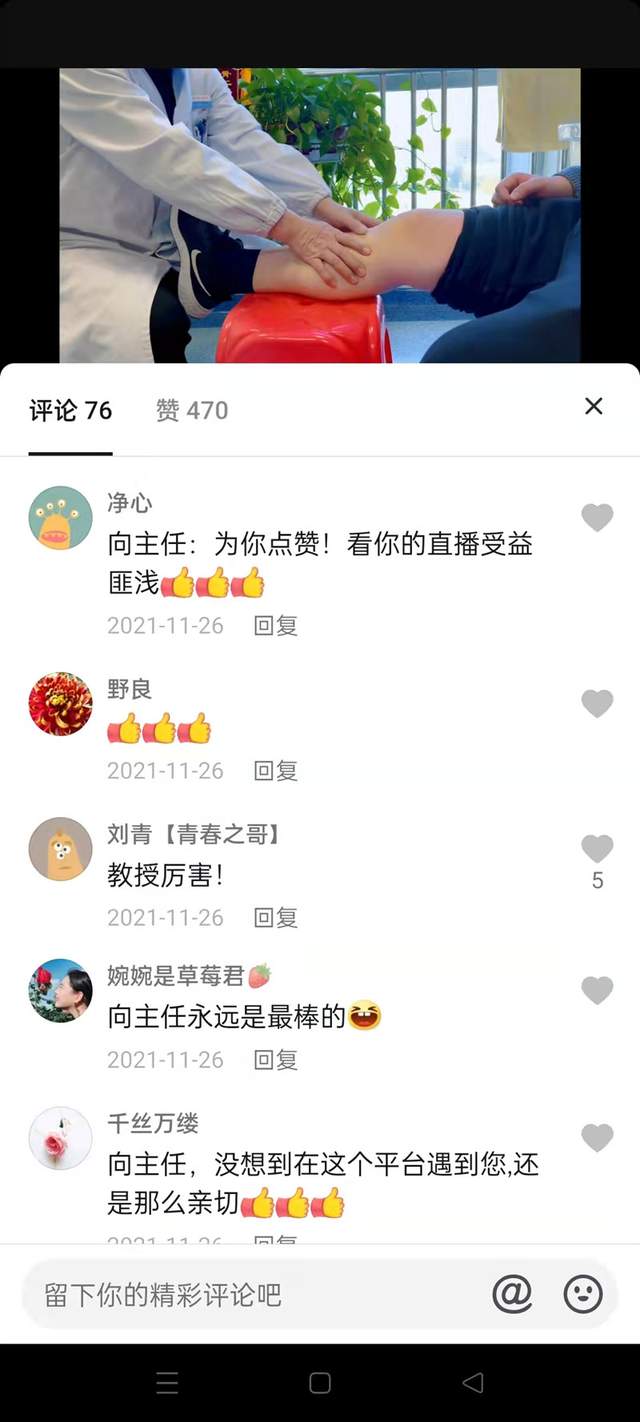Image resolution: width=640 pixels, height=1422 pixels.
Task: Reply to 野良's comment
Action: point(275,771)
